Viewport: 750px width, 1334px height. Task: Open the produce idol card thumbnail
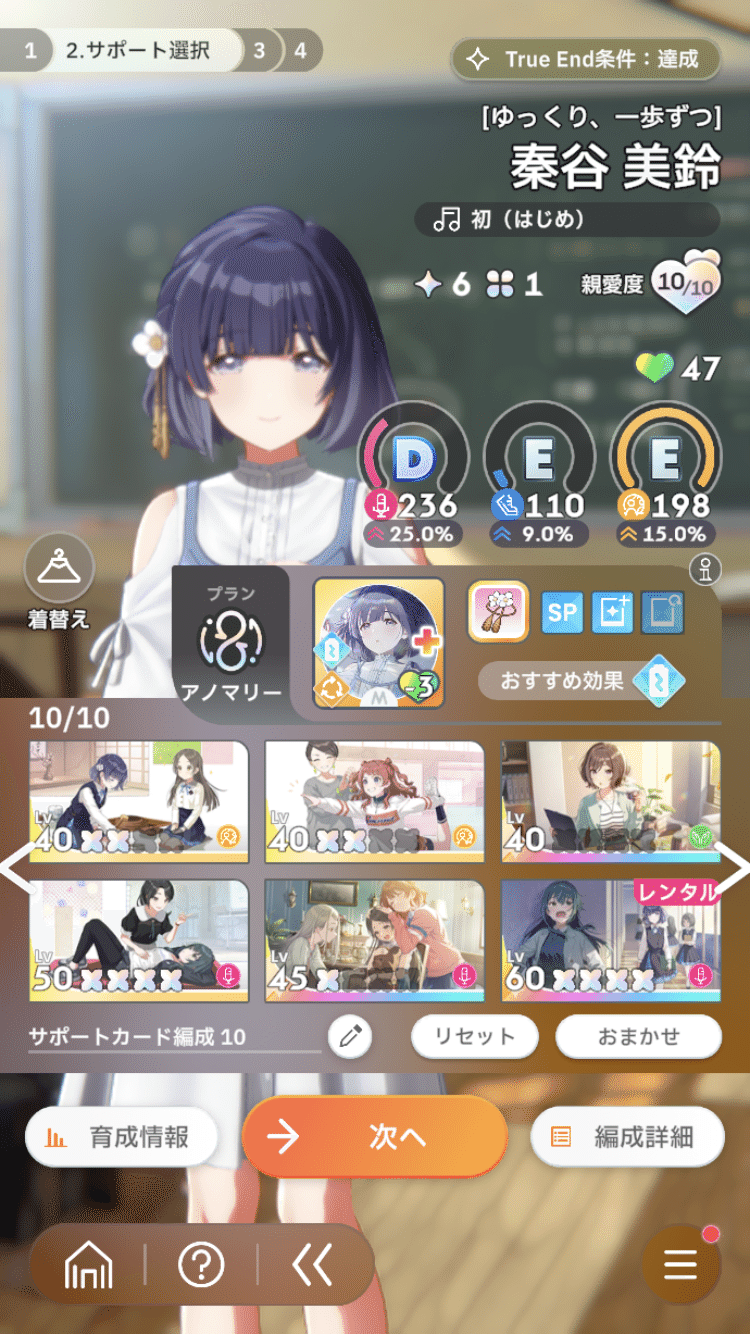[x=378, y=643]
